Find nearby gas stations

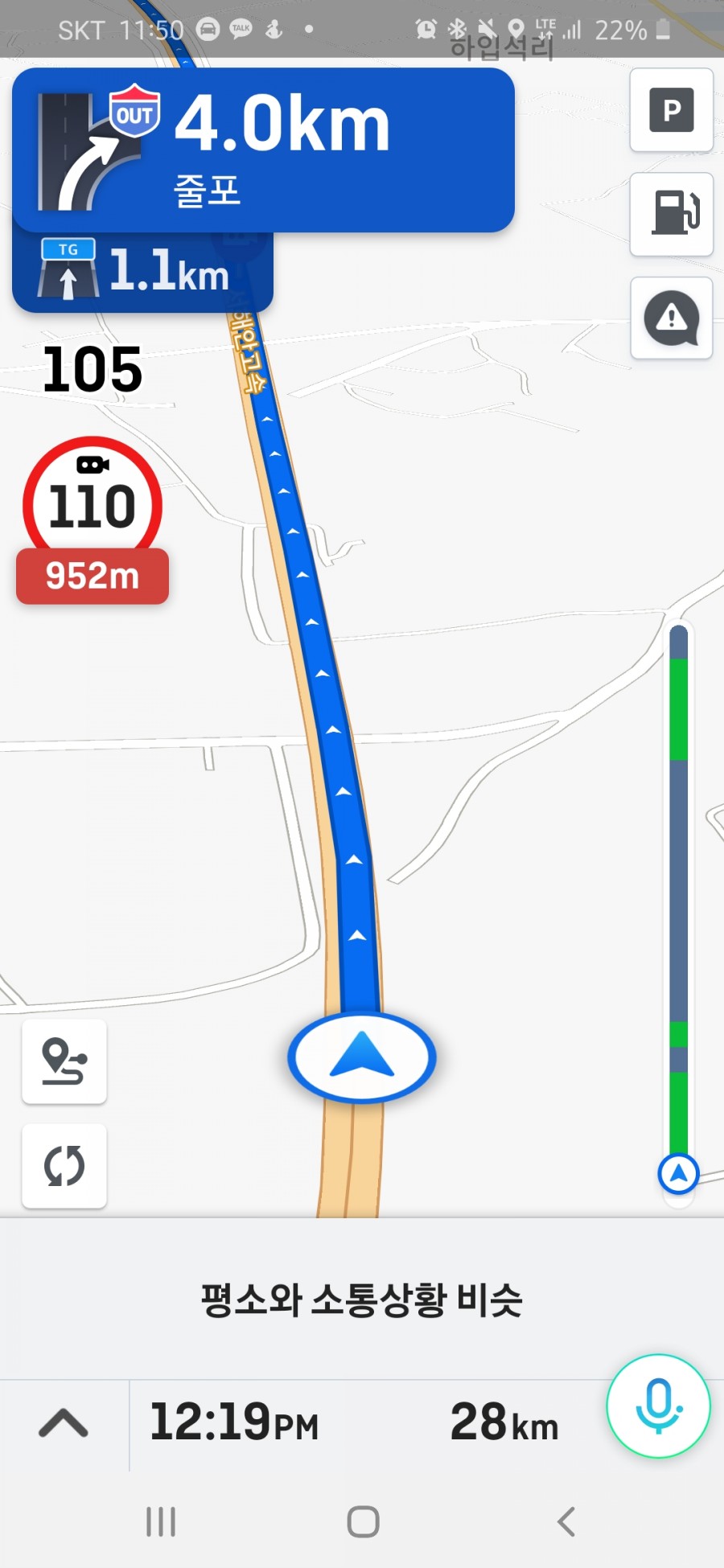pyautogui.click(x=671, y=214)
